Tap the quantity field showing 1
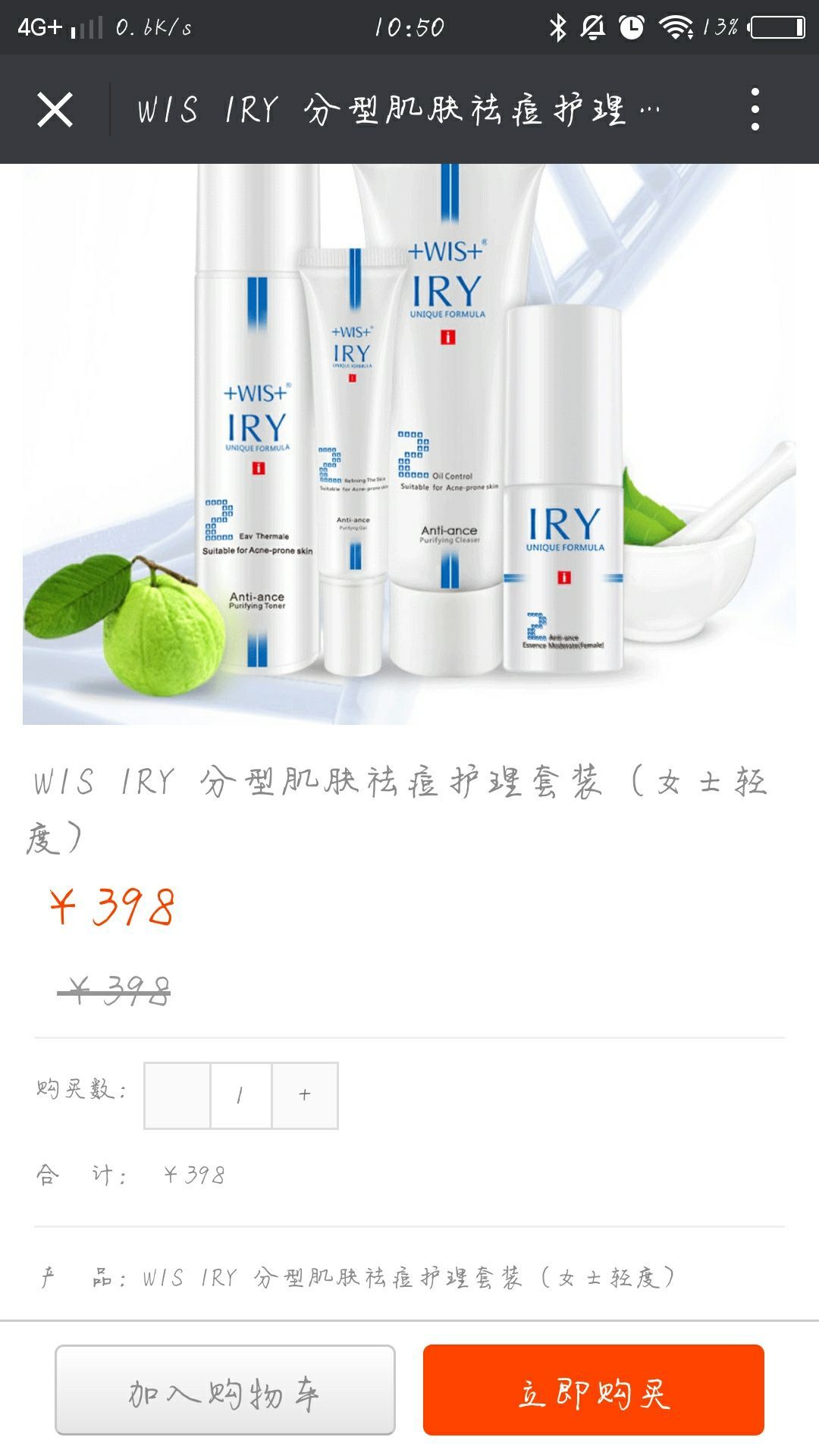The height and width of the screenshot is (1456, 819). click(240, 1095)
